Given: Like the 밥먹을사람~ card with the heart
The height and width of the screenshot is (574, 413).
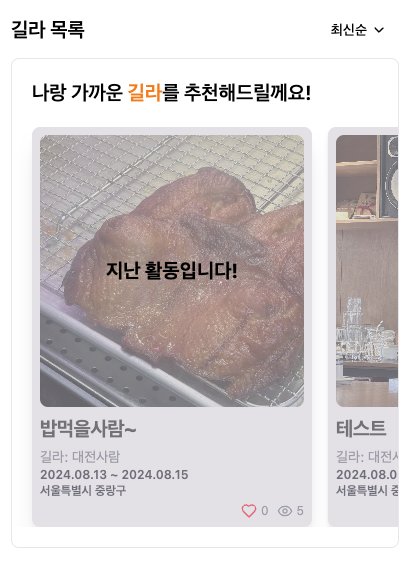Looking at the screenshot, I should (249, 511).
